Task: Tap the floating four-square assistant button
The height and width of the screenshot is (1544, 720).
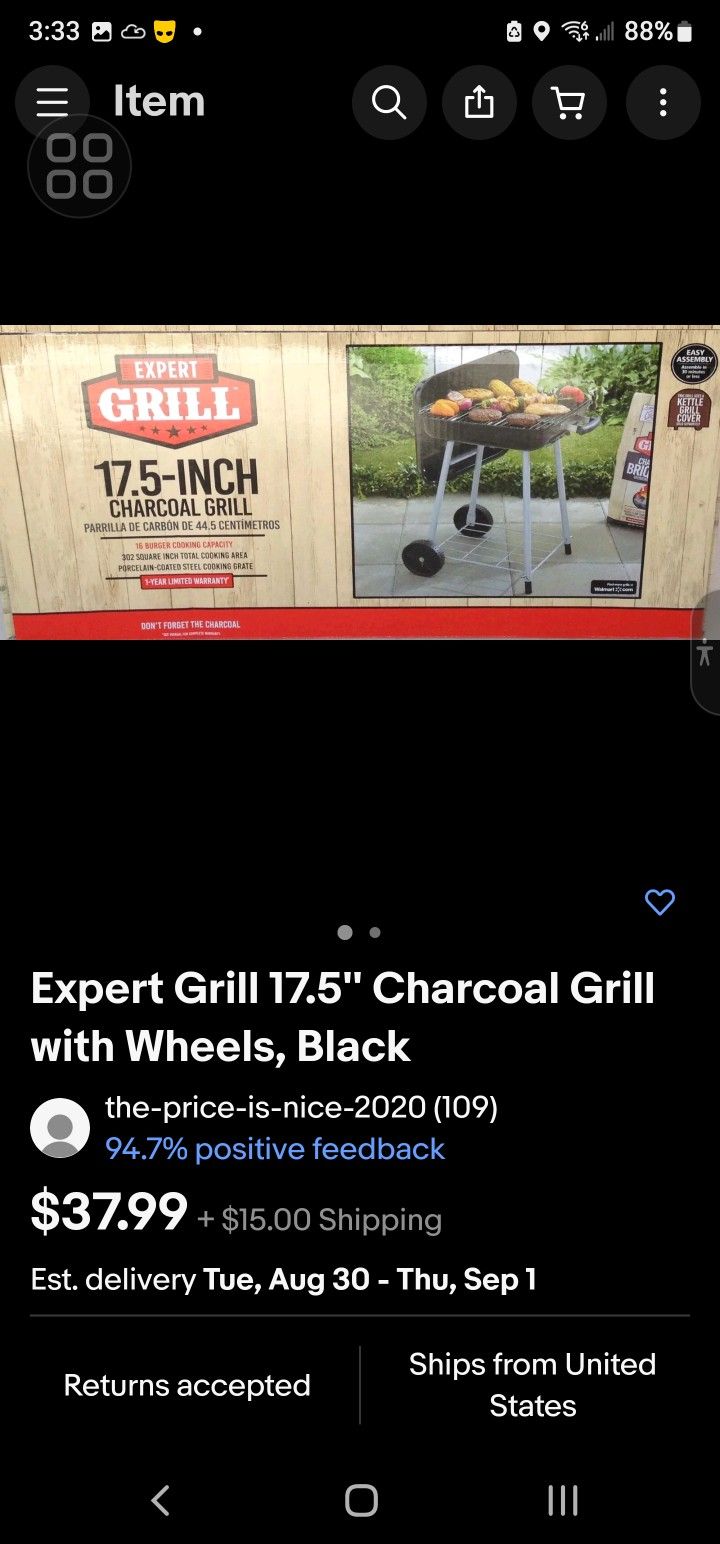Action: click(79, 165)
